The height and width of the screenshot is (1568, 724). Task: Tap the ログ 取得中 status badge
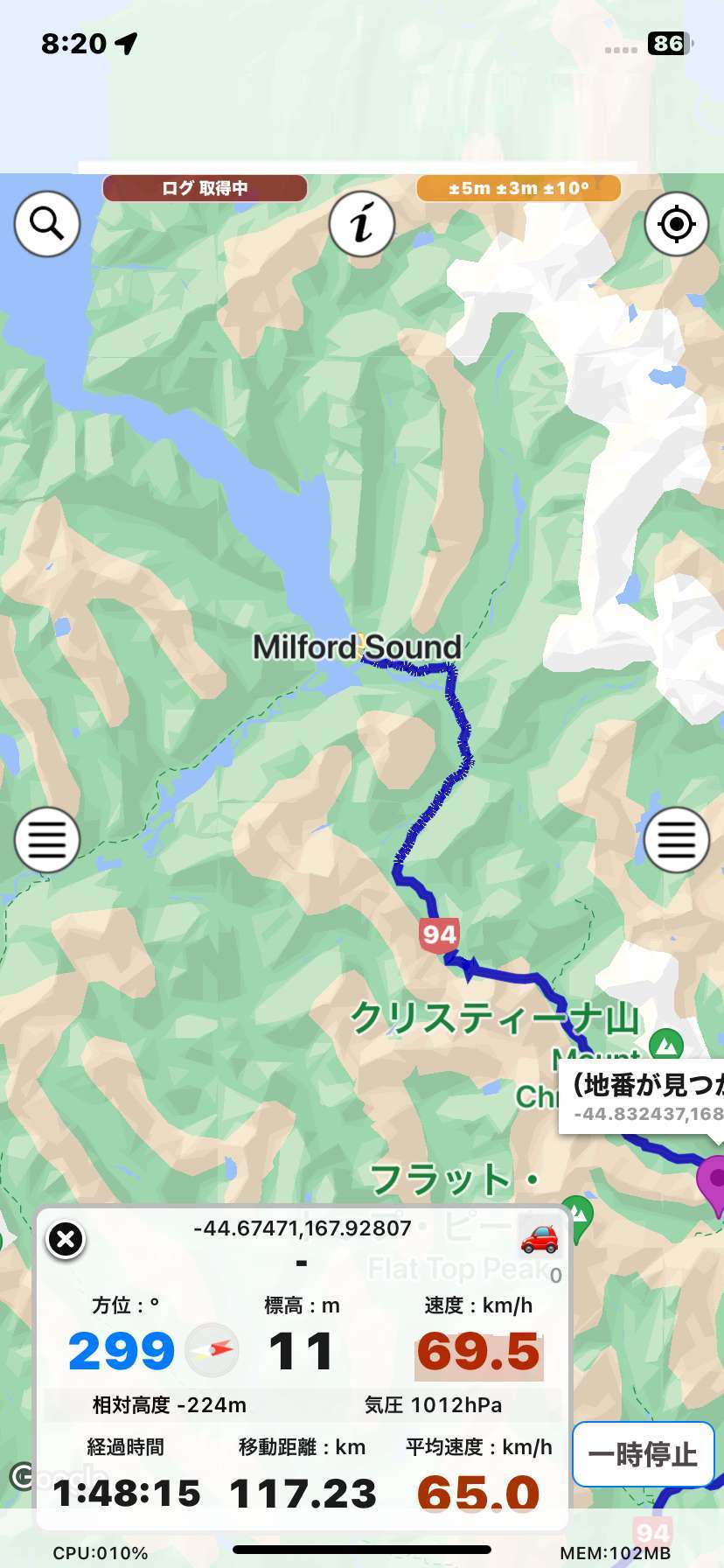point(205,188)
